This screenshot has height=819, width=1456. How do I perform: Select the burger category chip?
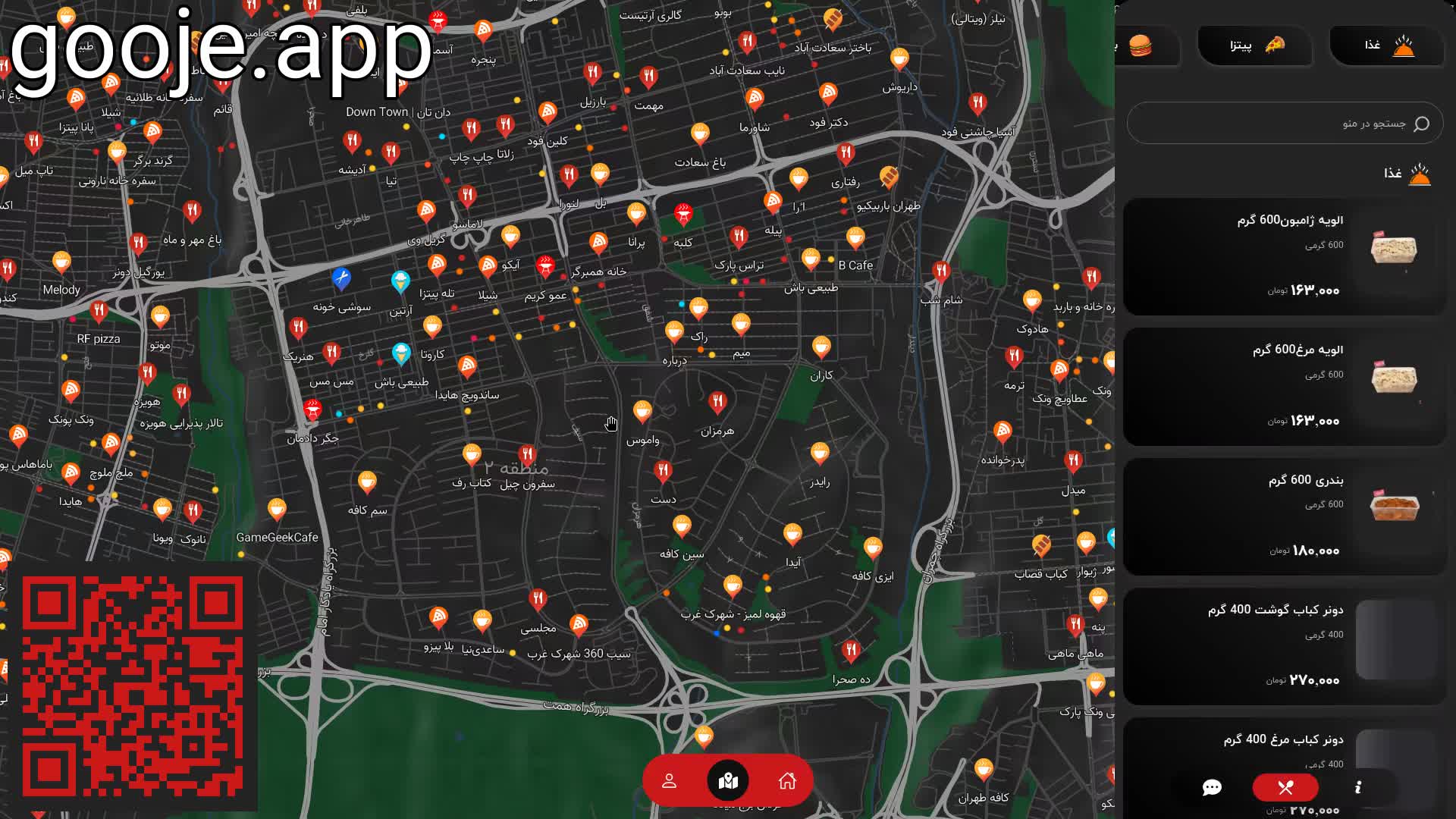coord(1145,46)
